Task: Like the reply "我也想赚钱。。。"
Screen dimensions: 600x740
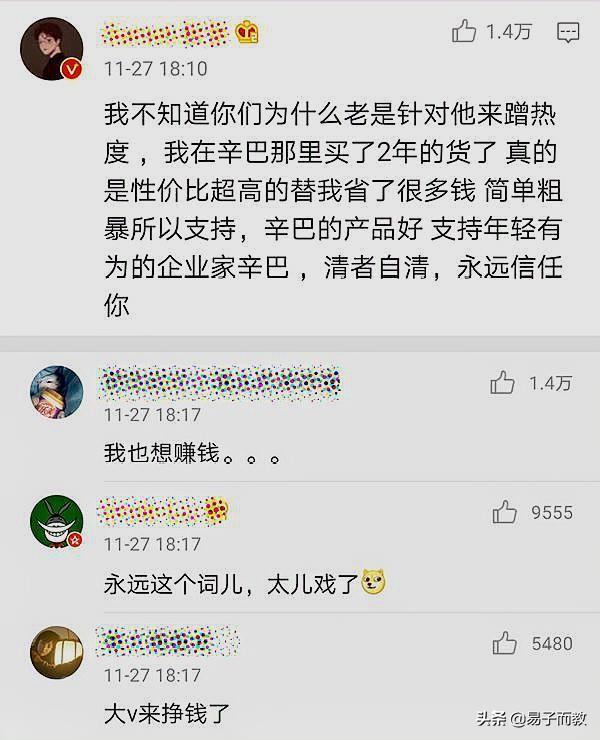Action: (502, 382)
